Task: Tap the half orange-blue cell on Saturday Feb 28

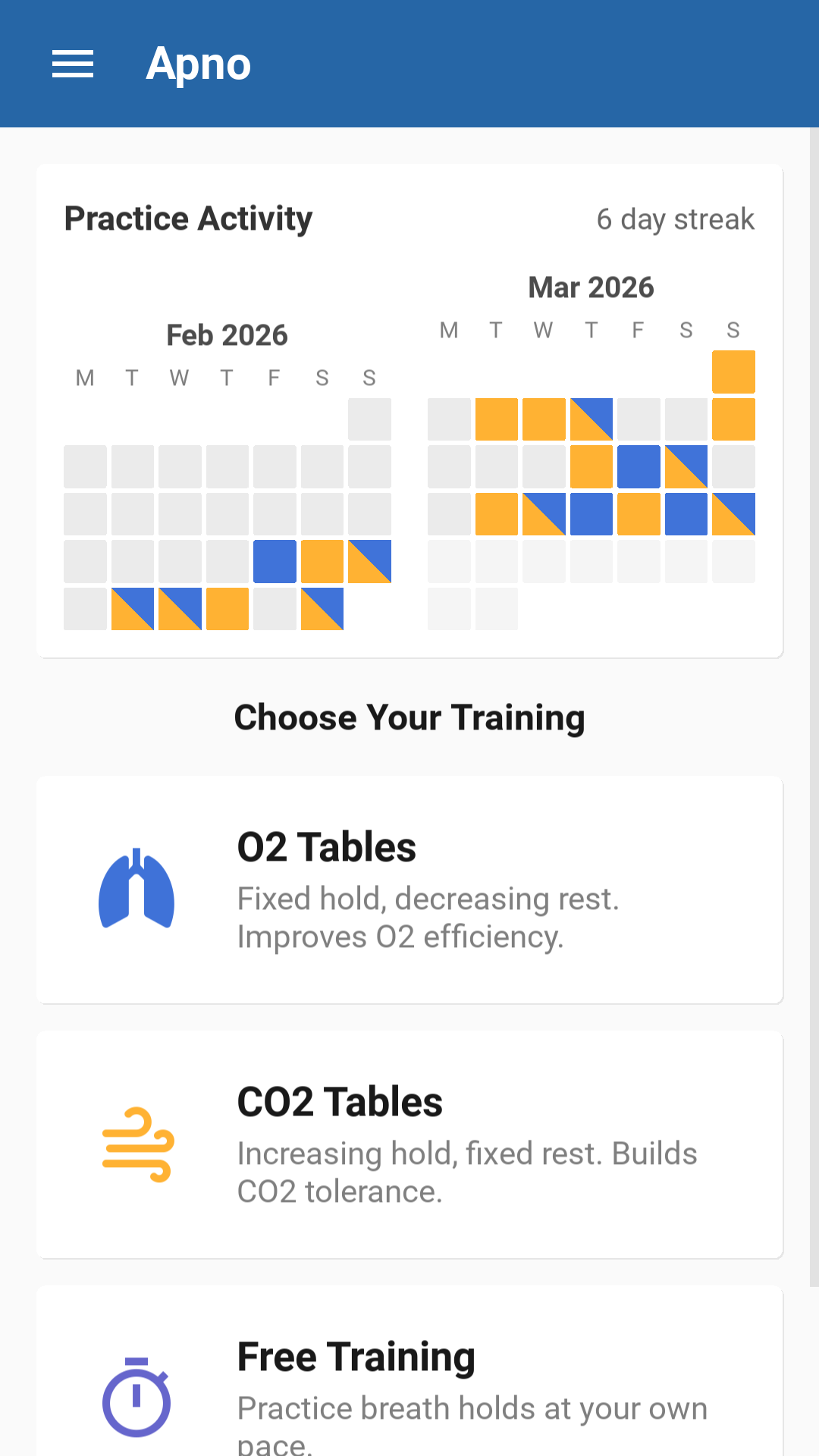Action: (x=322, y=609)
